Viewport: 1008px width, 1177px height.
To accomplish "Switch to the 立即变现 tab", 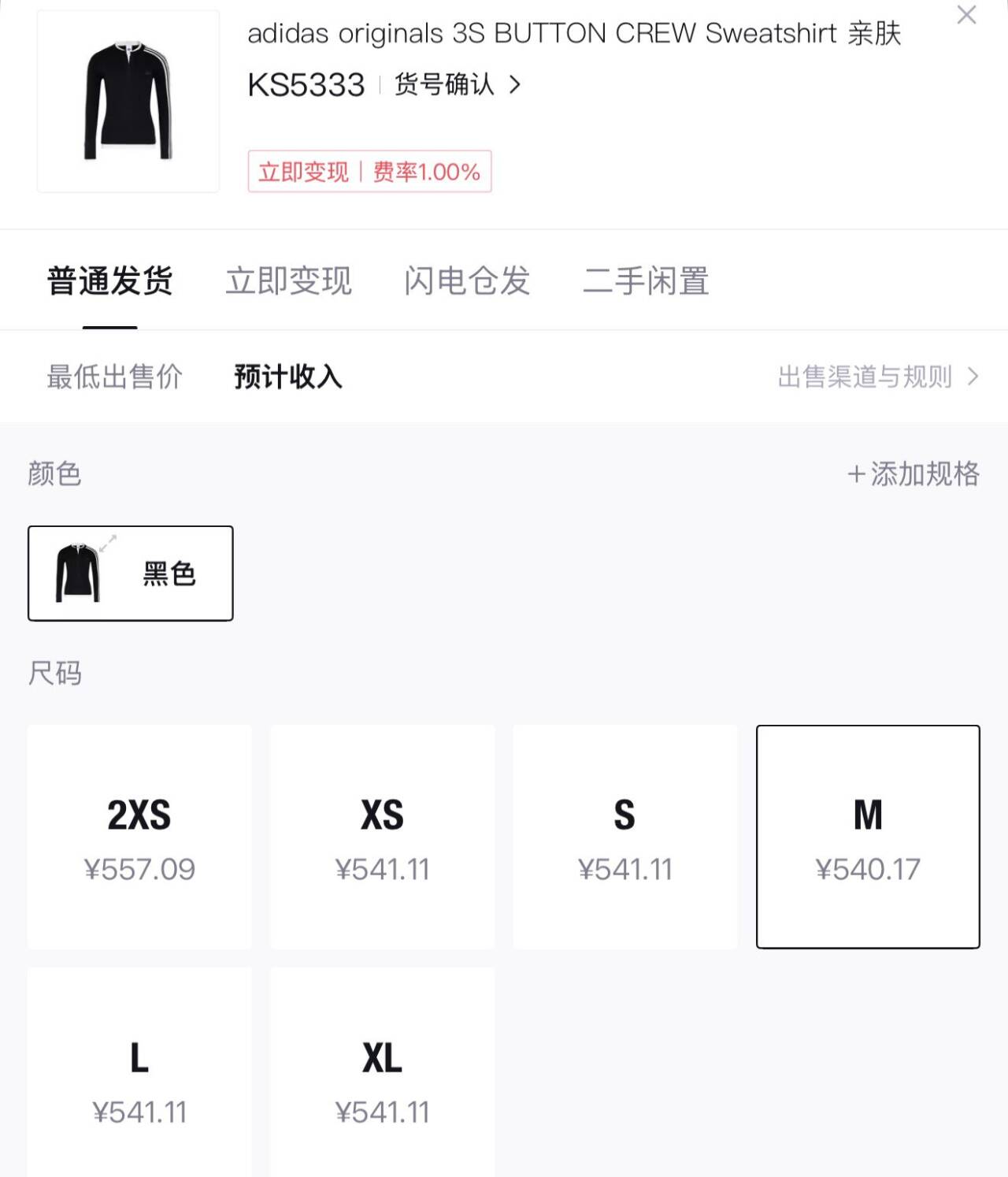I will pos(288,281).
